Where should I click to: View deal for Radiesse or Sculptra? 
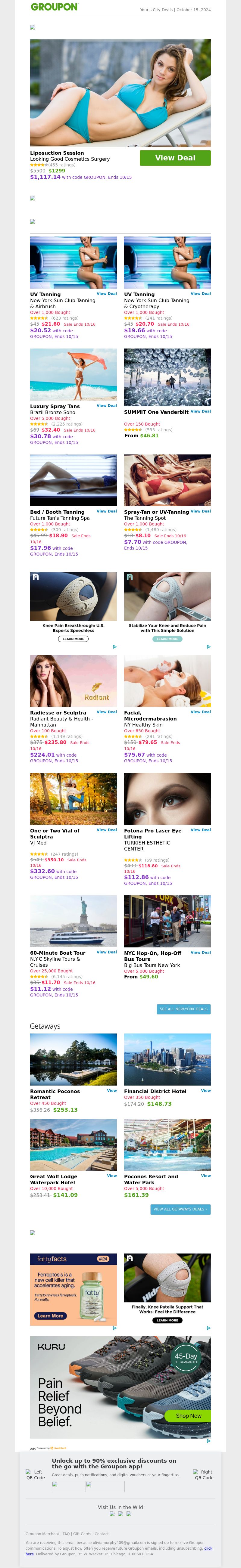107,711
